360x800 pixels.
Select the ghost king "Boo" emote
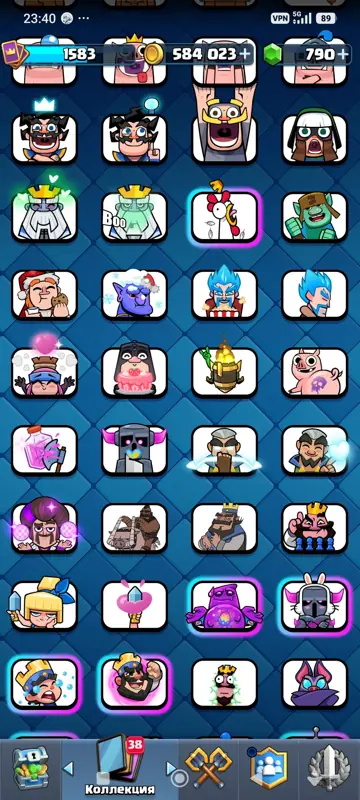[134, 216]
